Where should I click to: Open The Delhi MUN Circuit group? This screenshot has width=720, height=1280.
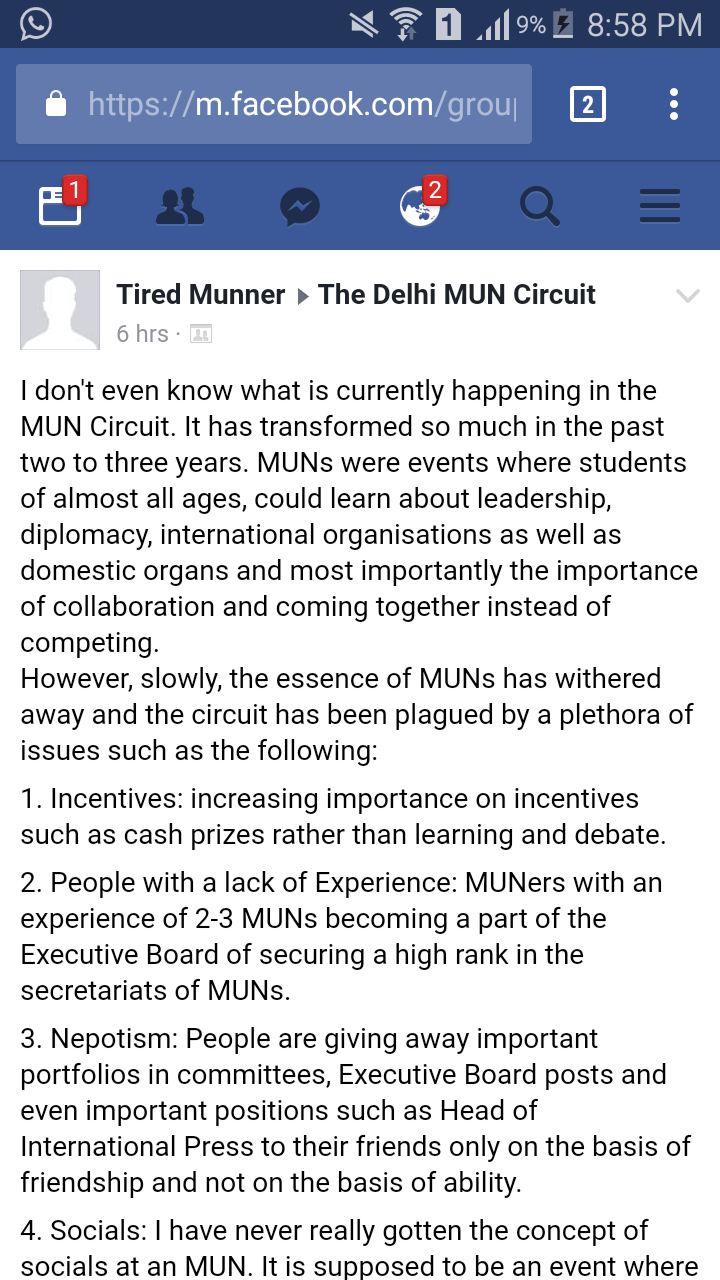(x=457, y=295)
